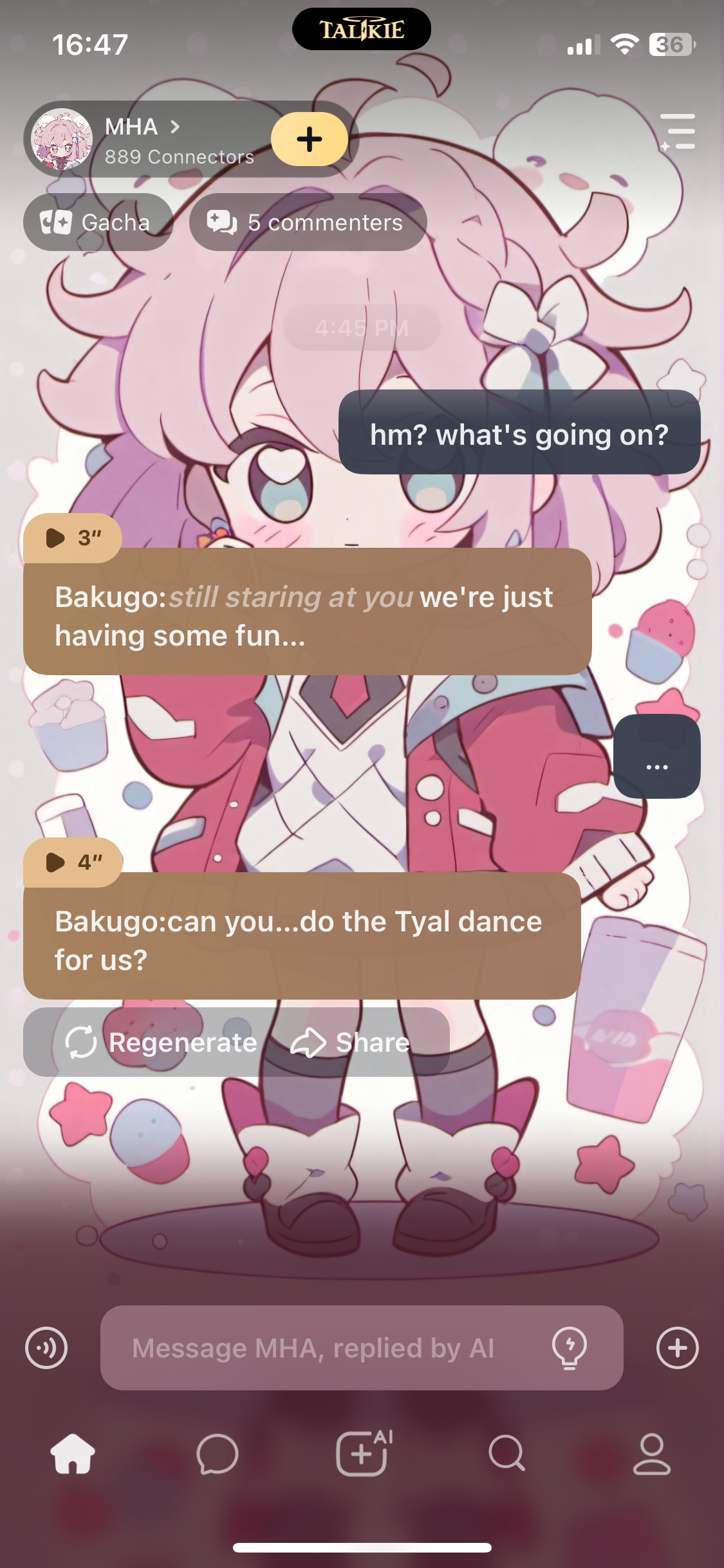
Task: Share the Tyal dance message
Action: pos(351,1042)
